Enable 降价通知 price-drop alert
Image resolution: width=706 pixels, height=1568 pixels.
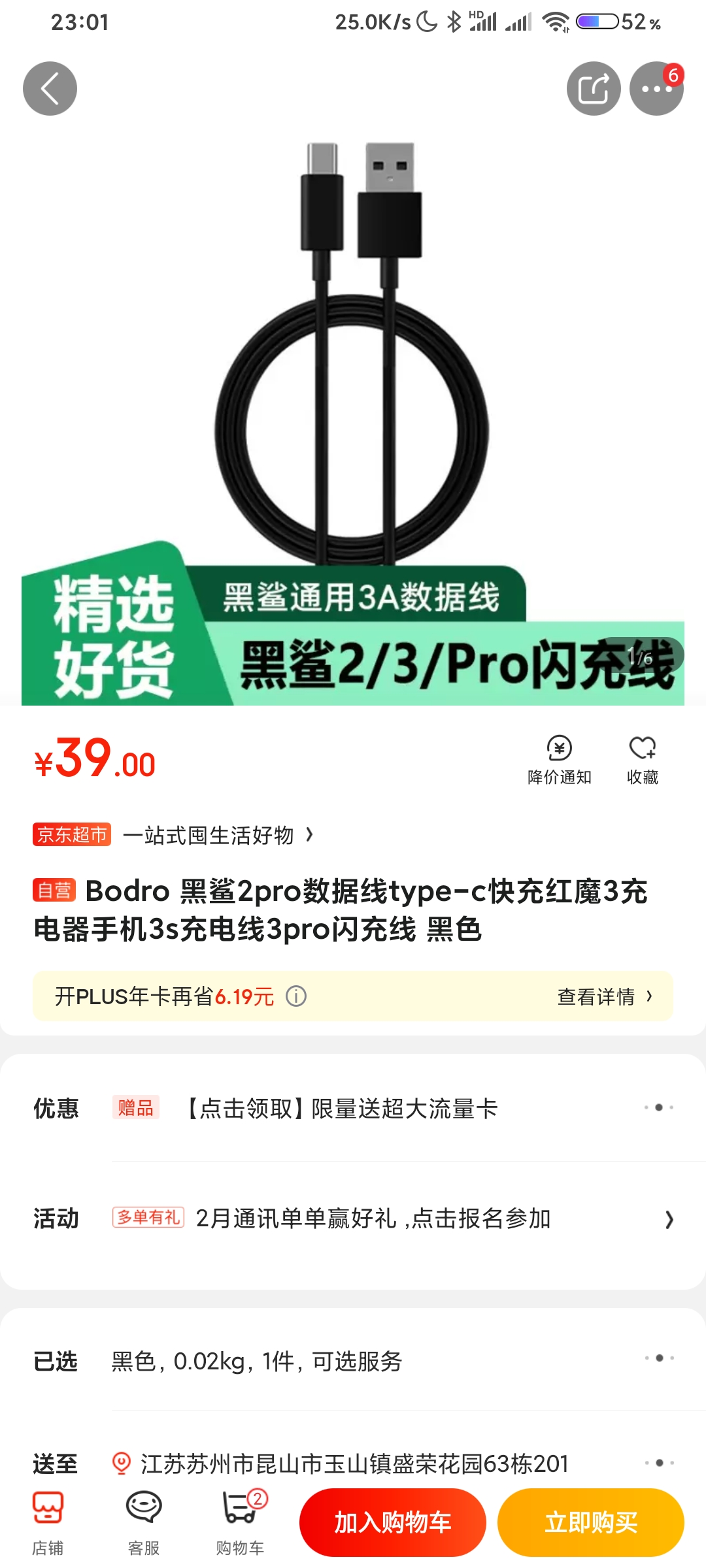[560, 760]
